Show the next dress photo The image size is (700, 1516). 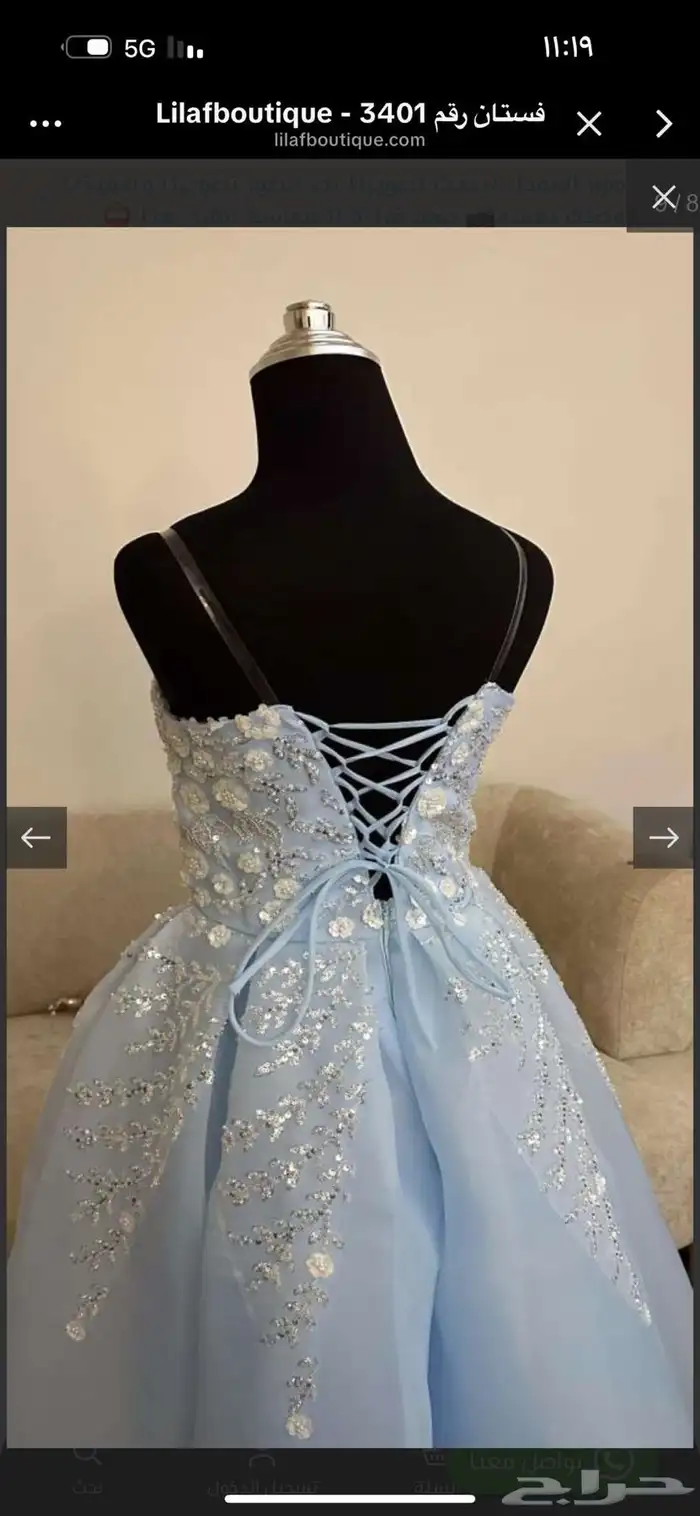click(x=663, y=837)
